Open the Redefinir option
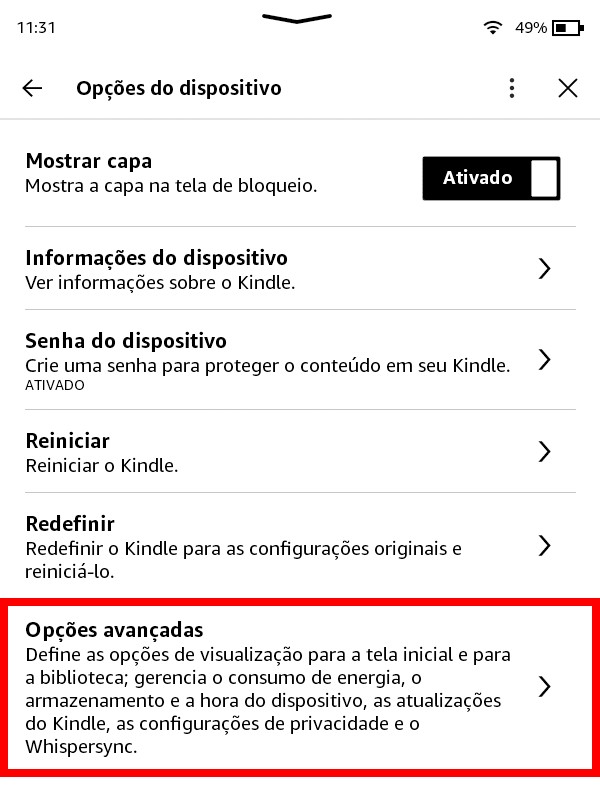Image resolution: width=600 pixels, height=800 pixels. pos(290,546)
